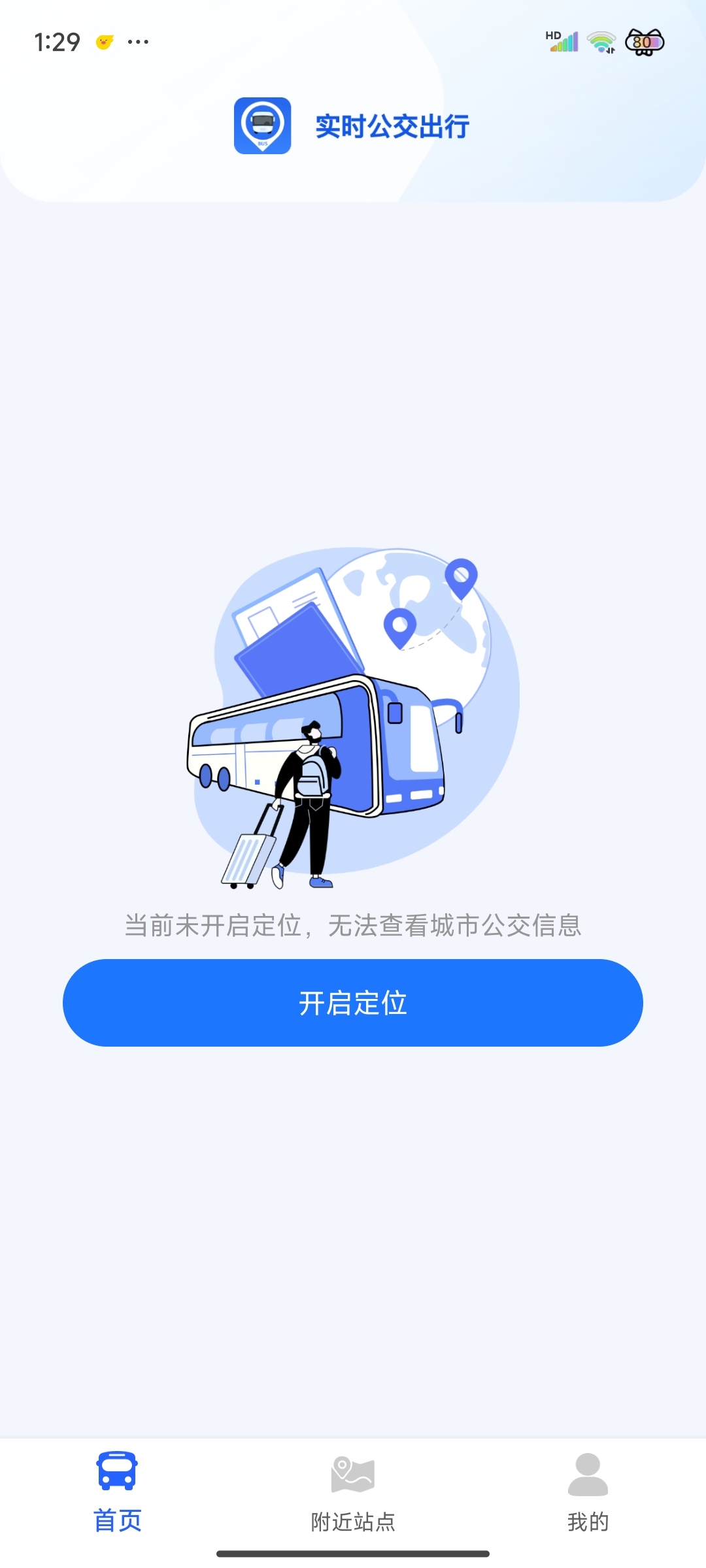Tap the 开启定位 button

coord(353,1002)
